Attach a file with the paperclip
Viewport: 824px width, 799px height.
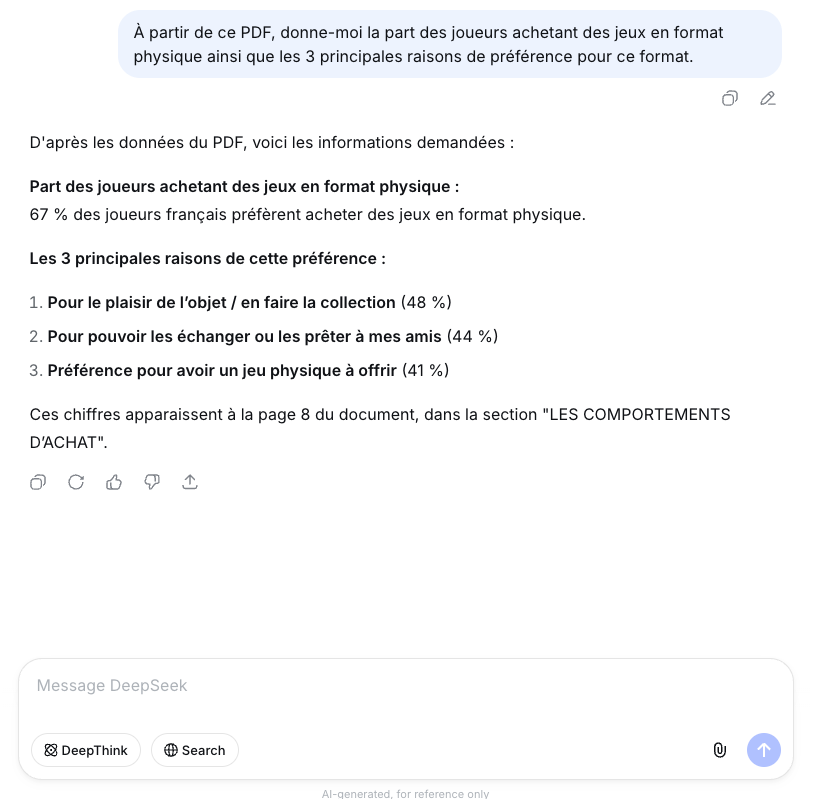tap(719, 750)
